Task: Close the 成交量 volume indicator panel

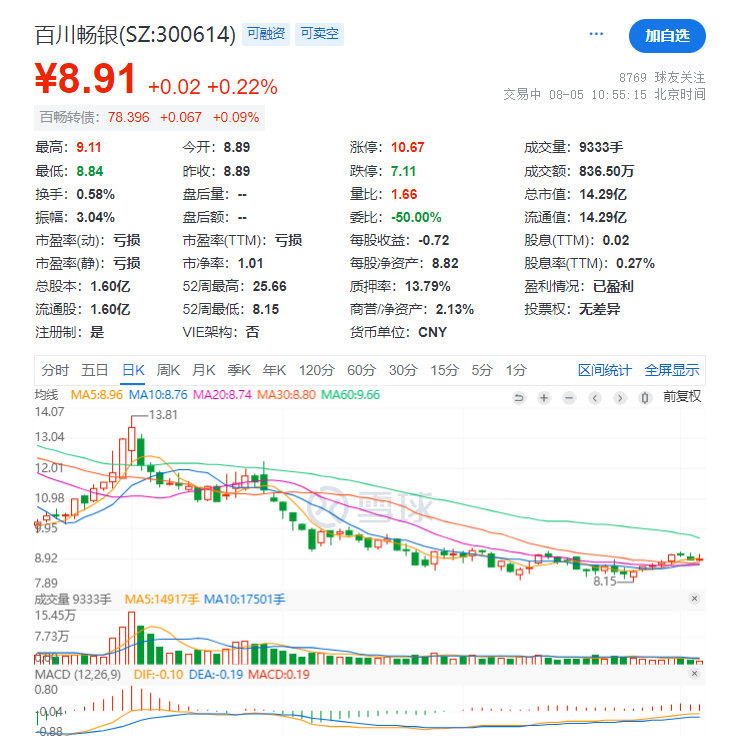Action: [695, 598]
